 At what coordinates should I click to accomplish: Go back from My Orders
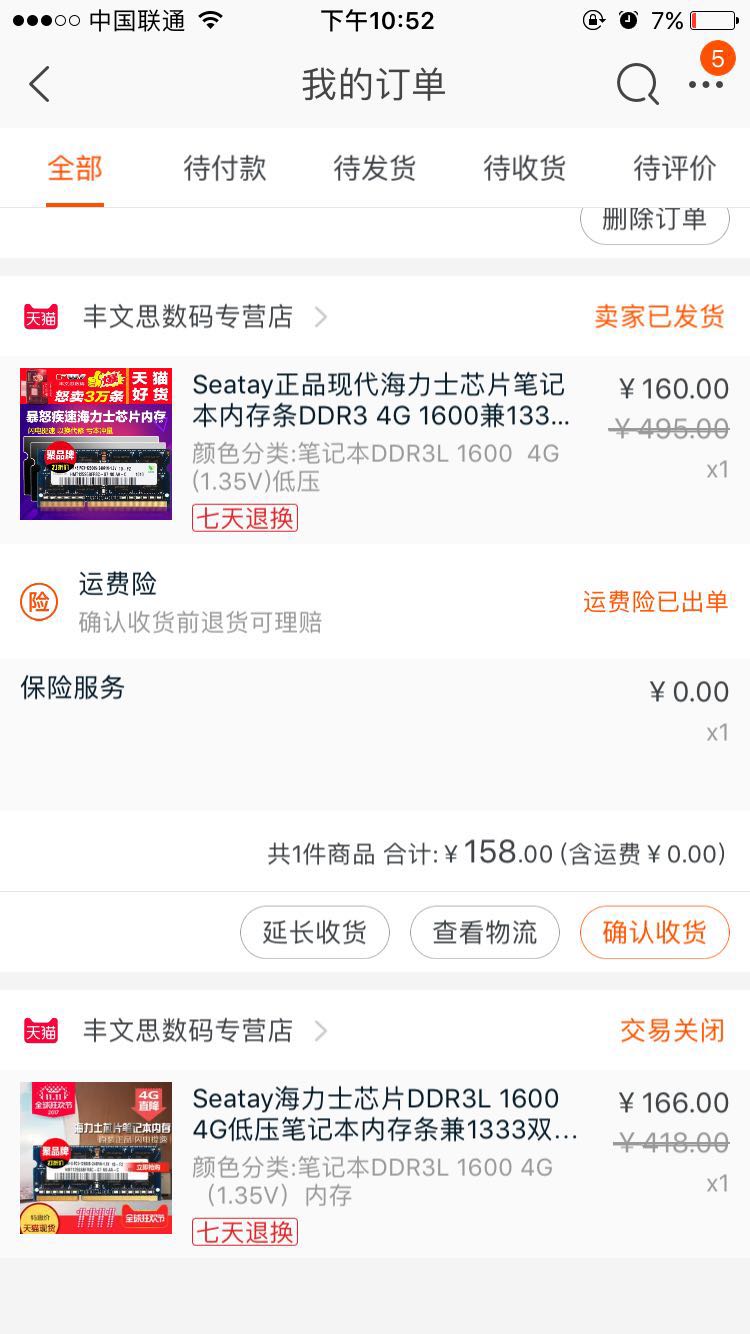click(x=40, y=85)
